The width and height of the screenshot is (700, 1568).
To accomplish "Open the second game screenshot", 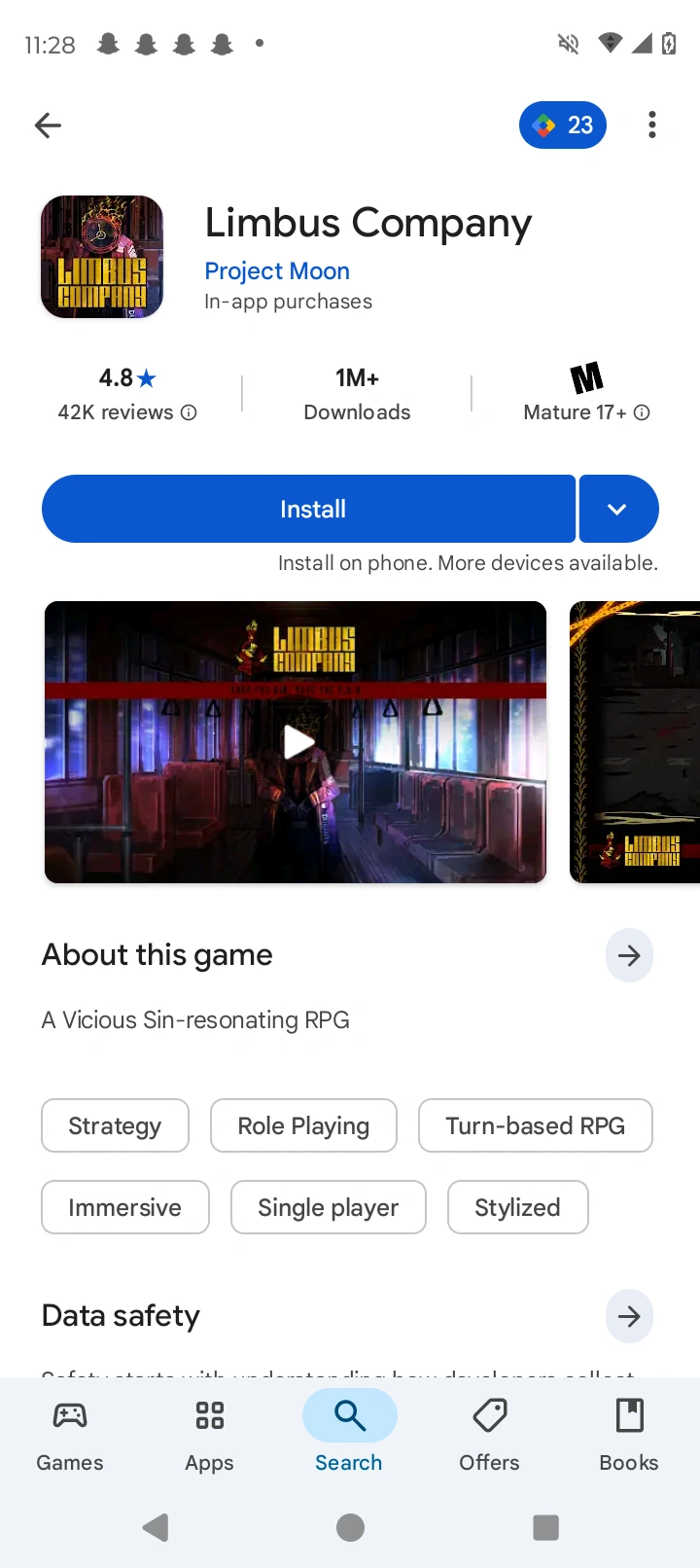I will 636,742.
